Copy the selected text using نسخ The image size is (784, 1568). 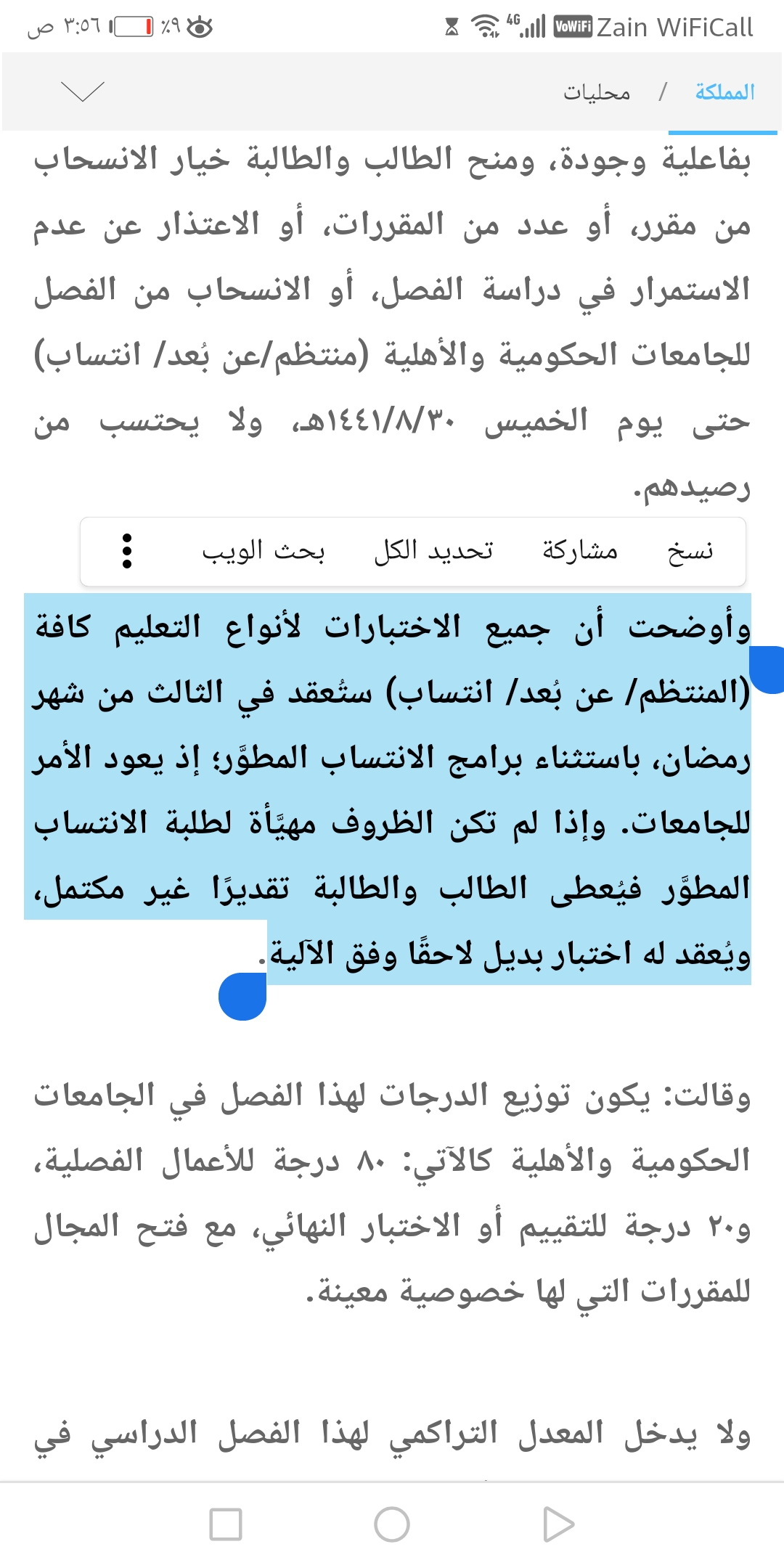pyautogui.click(x=690, y=552)
